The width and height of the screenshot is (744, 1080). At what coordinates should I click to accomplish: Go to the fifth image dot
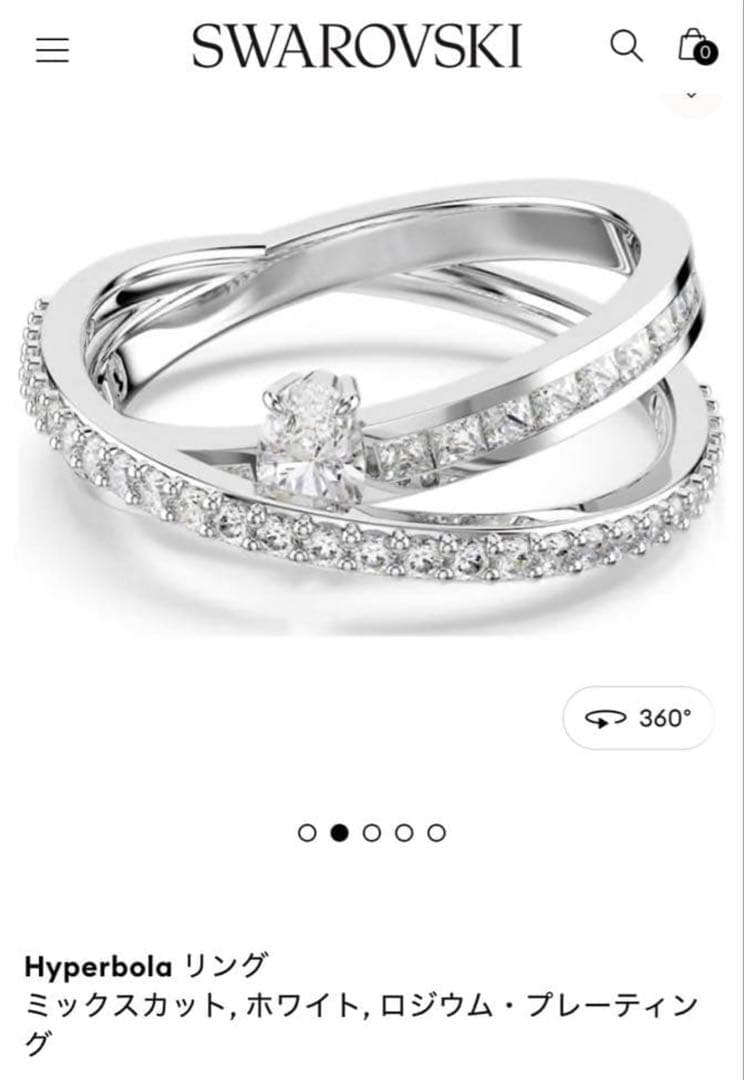coord(436,832)
